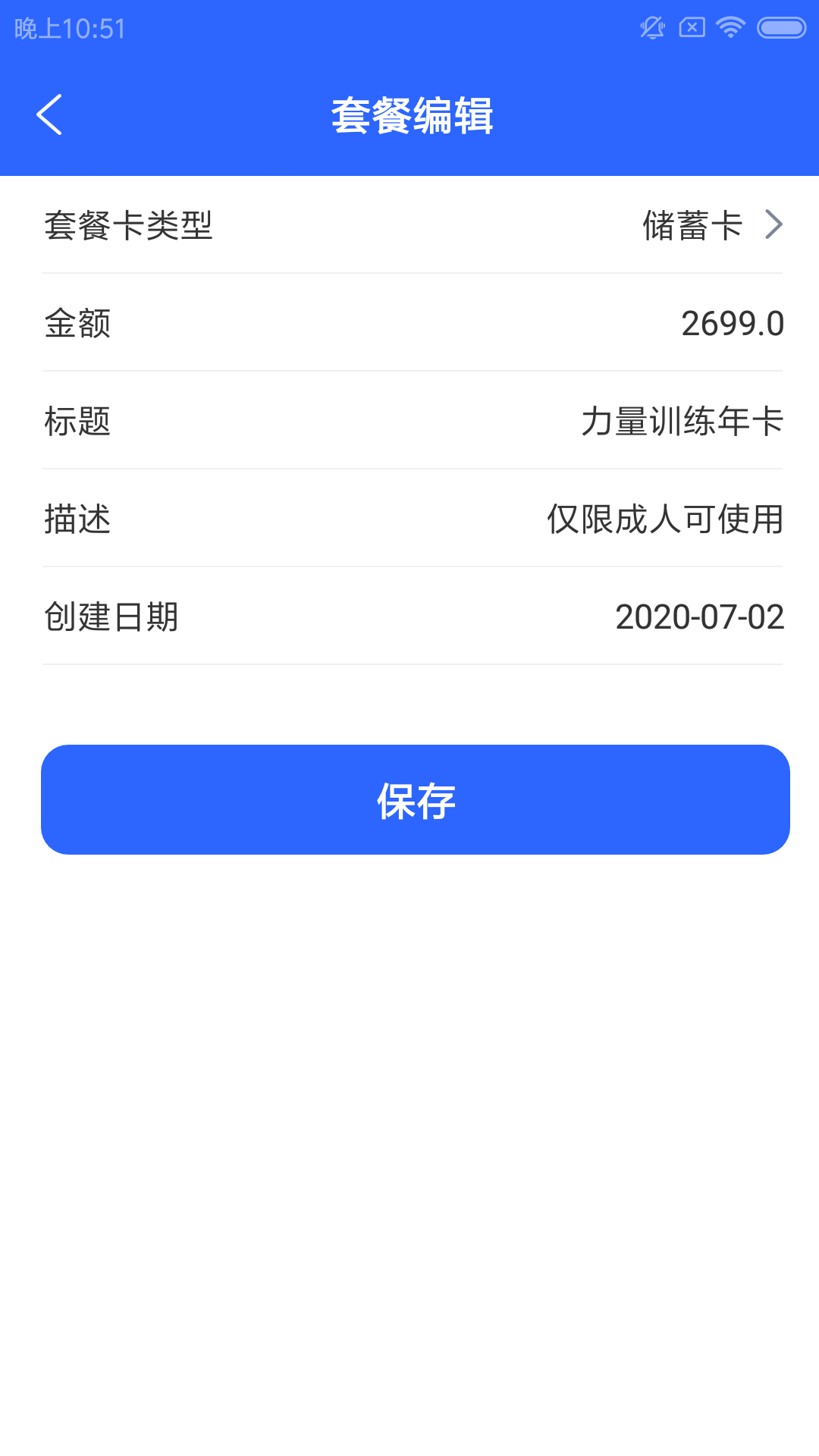Tap the 金额 amount row

(409, 324)
